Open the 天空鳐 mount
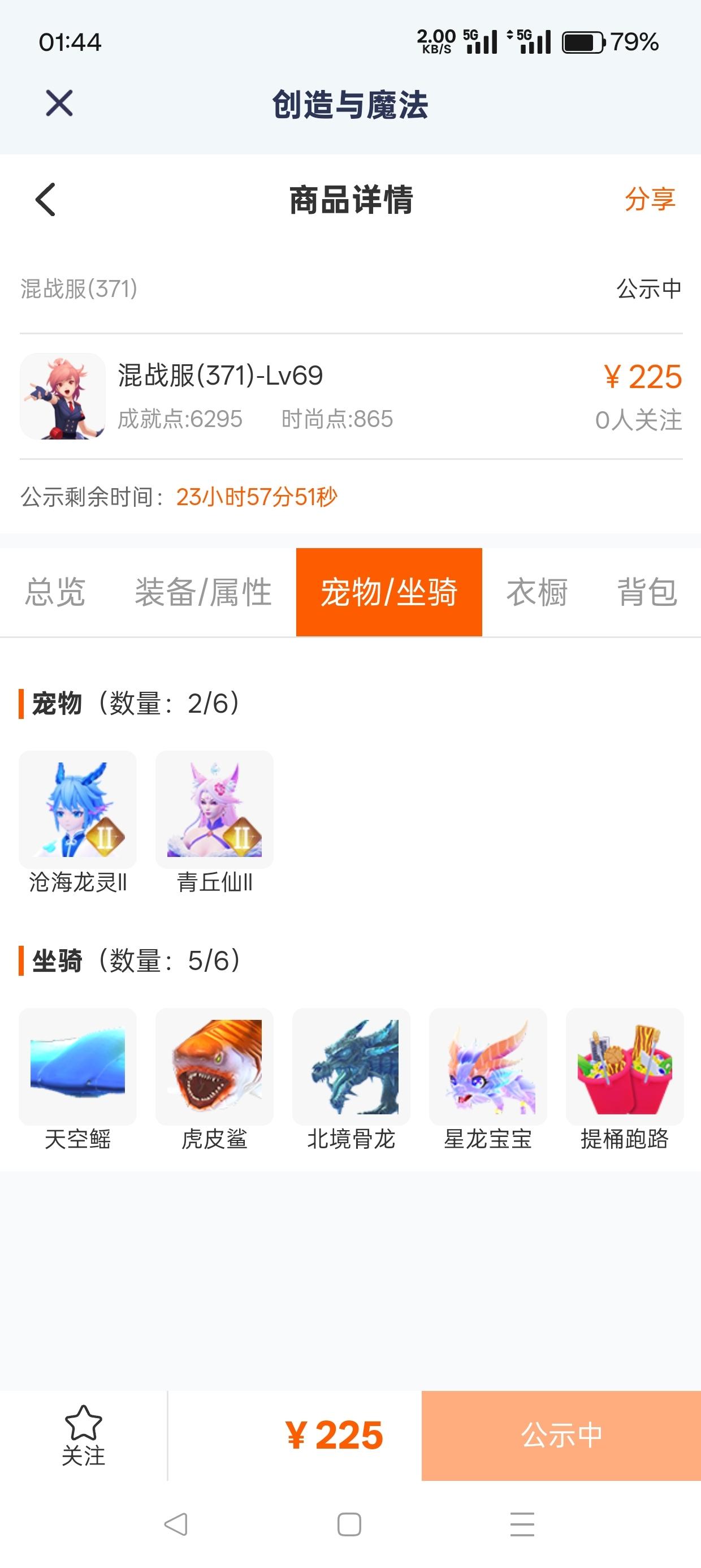 [x=78, y=1080]
